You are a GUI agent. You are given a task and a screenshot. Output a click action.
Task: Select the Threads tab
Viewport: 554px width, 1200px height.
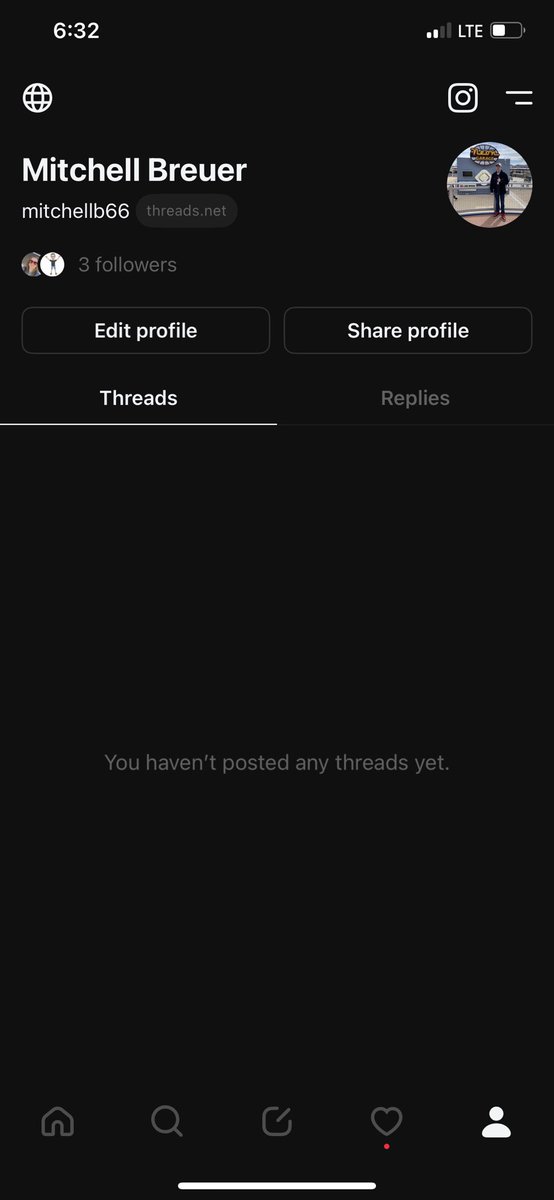point(139,398)
